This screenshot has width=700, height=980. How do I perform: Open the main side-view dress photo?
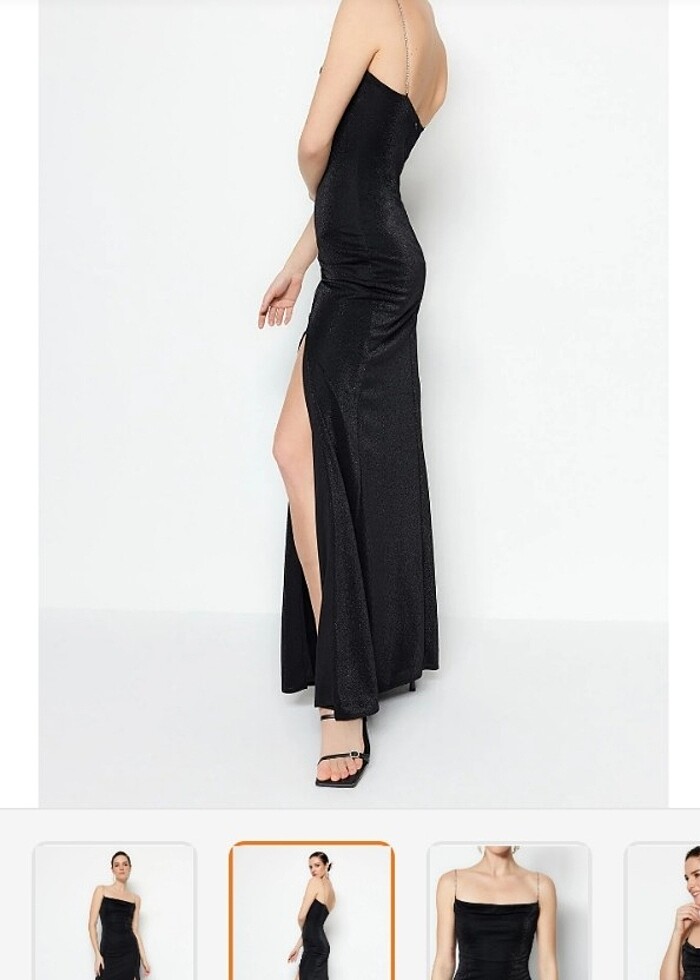click(x=353, y=400)
